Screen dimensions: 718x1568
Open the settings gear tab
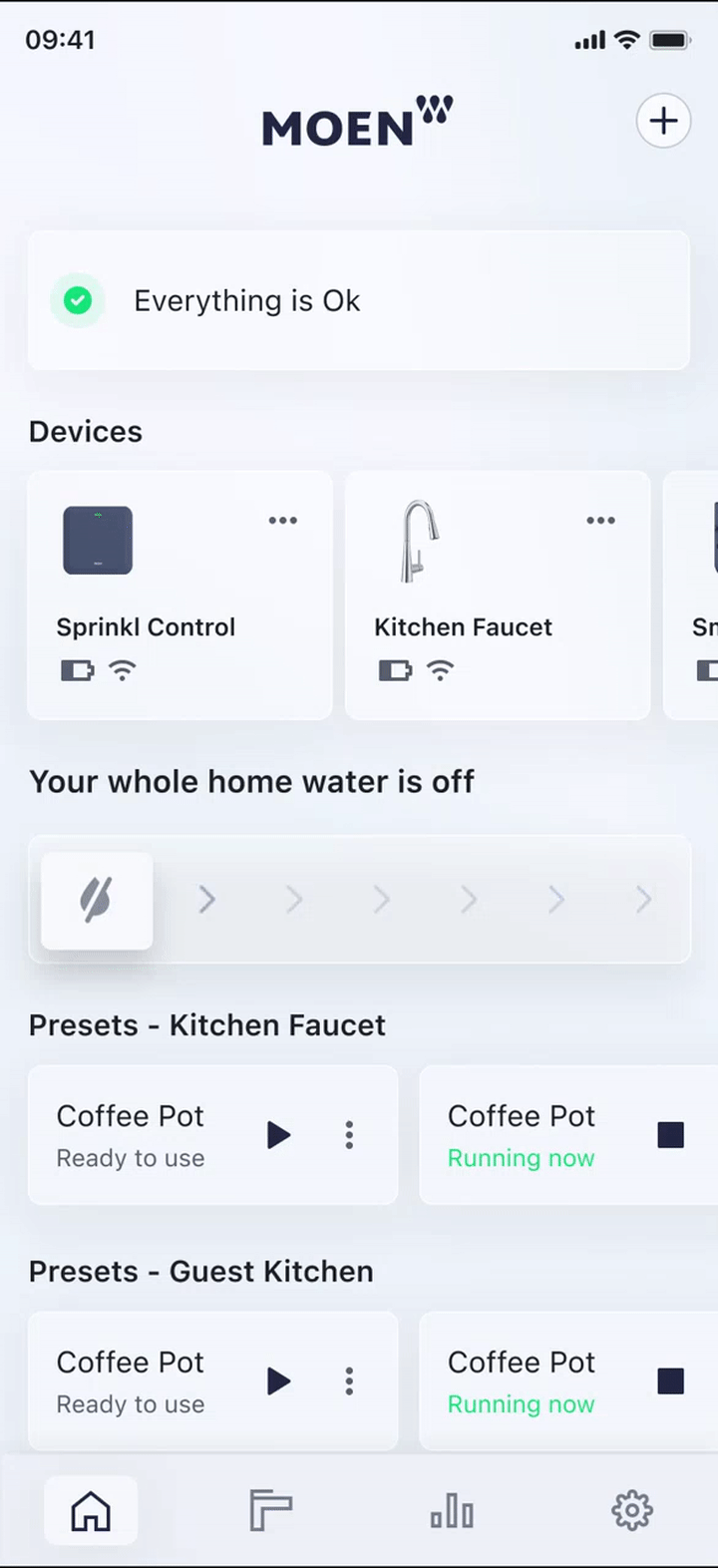631,1511
